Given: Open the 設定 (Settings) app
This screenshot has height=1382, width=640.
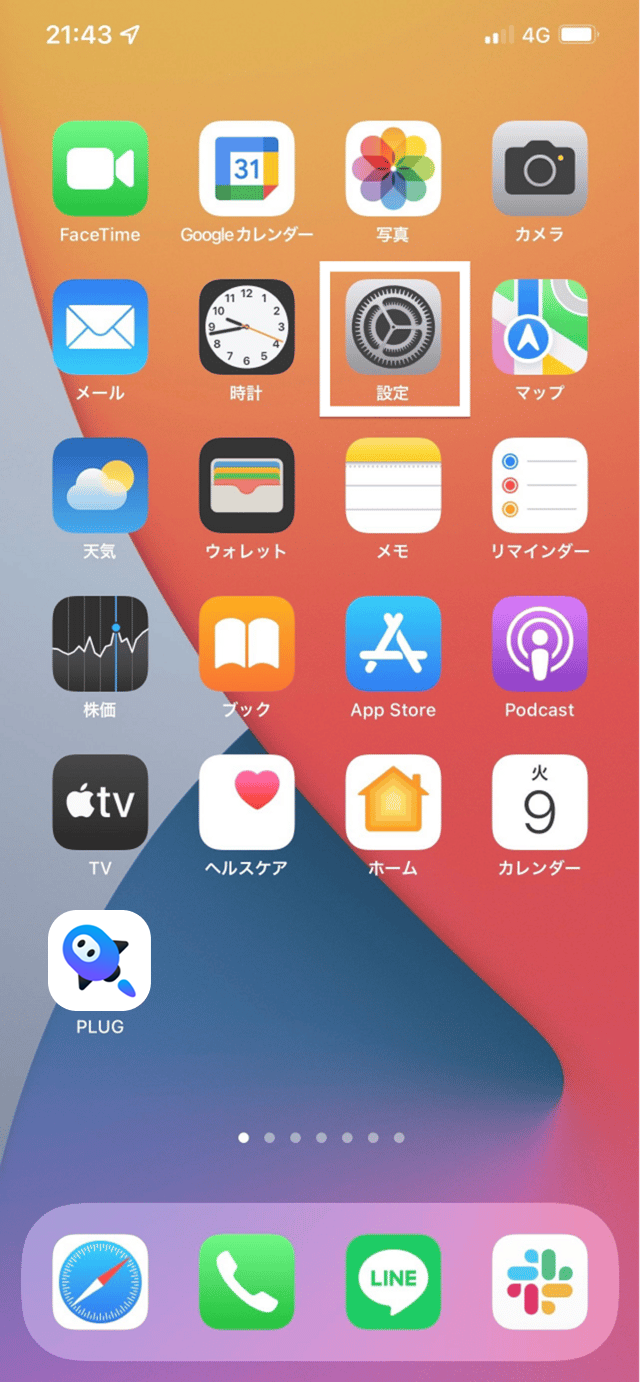Looking at the screenshot, I should [393, 327].
